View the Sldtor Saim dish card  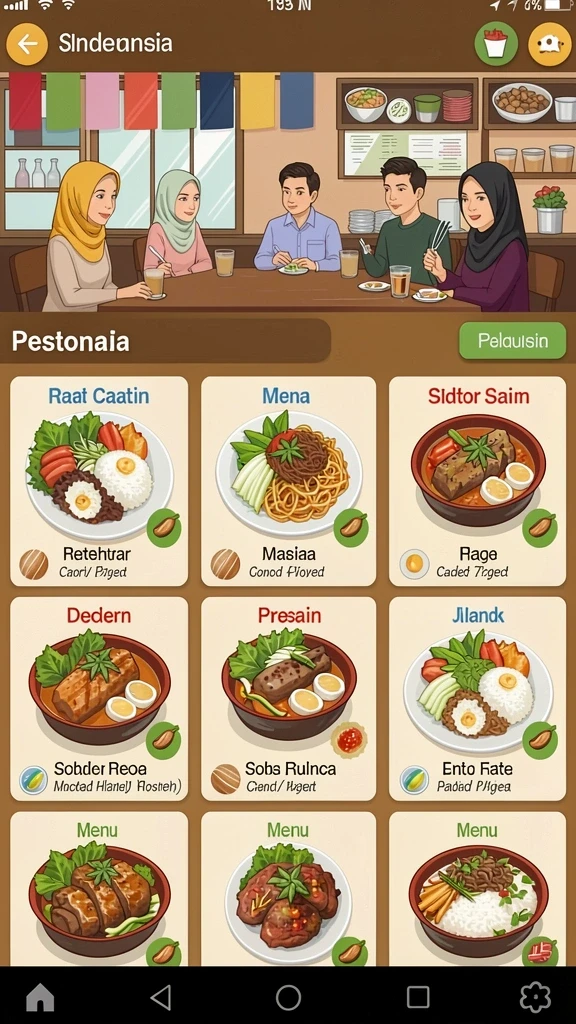(x=477, y=481)
